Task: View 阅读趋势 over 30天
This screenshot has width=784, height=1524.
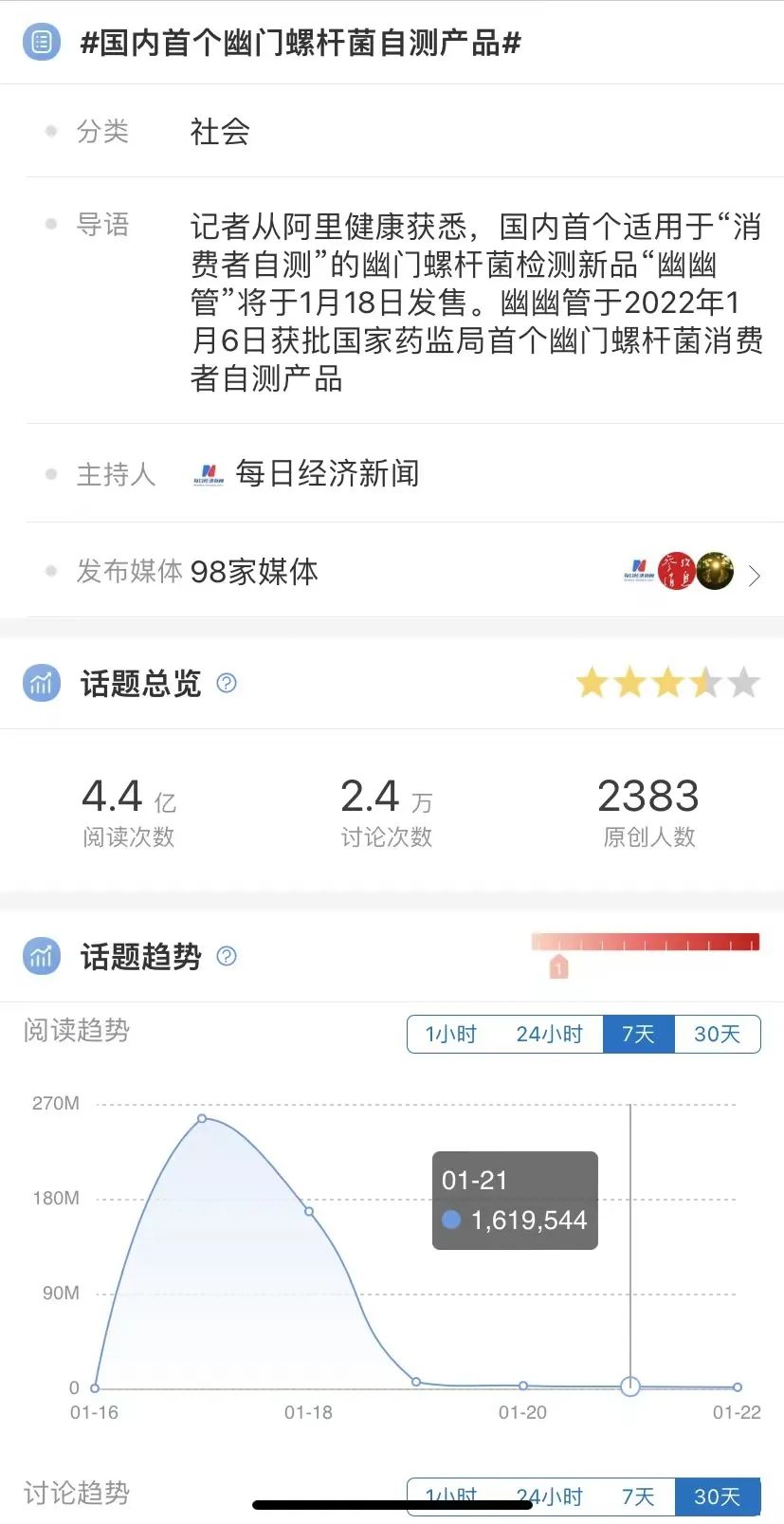Action: 717,1034
